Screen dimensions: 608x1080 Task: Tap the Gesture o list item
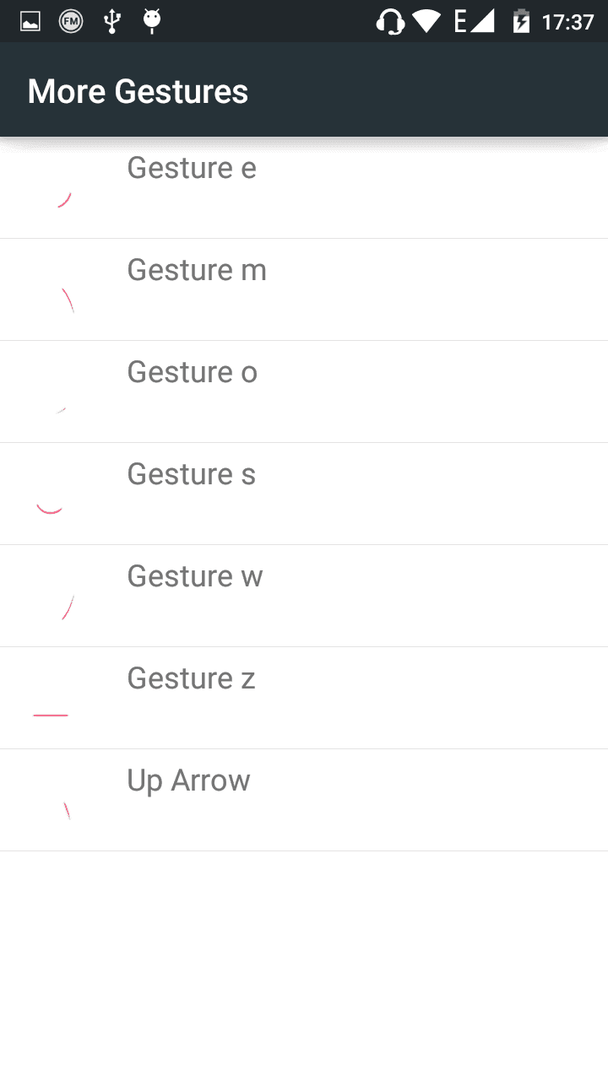point(304,391)
